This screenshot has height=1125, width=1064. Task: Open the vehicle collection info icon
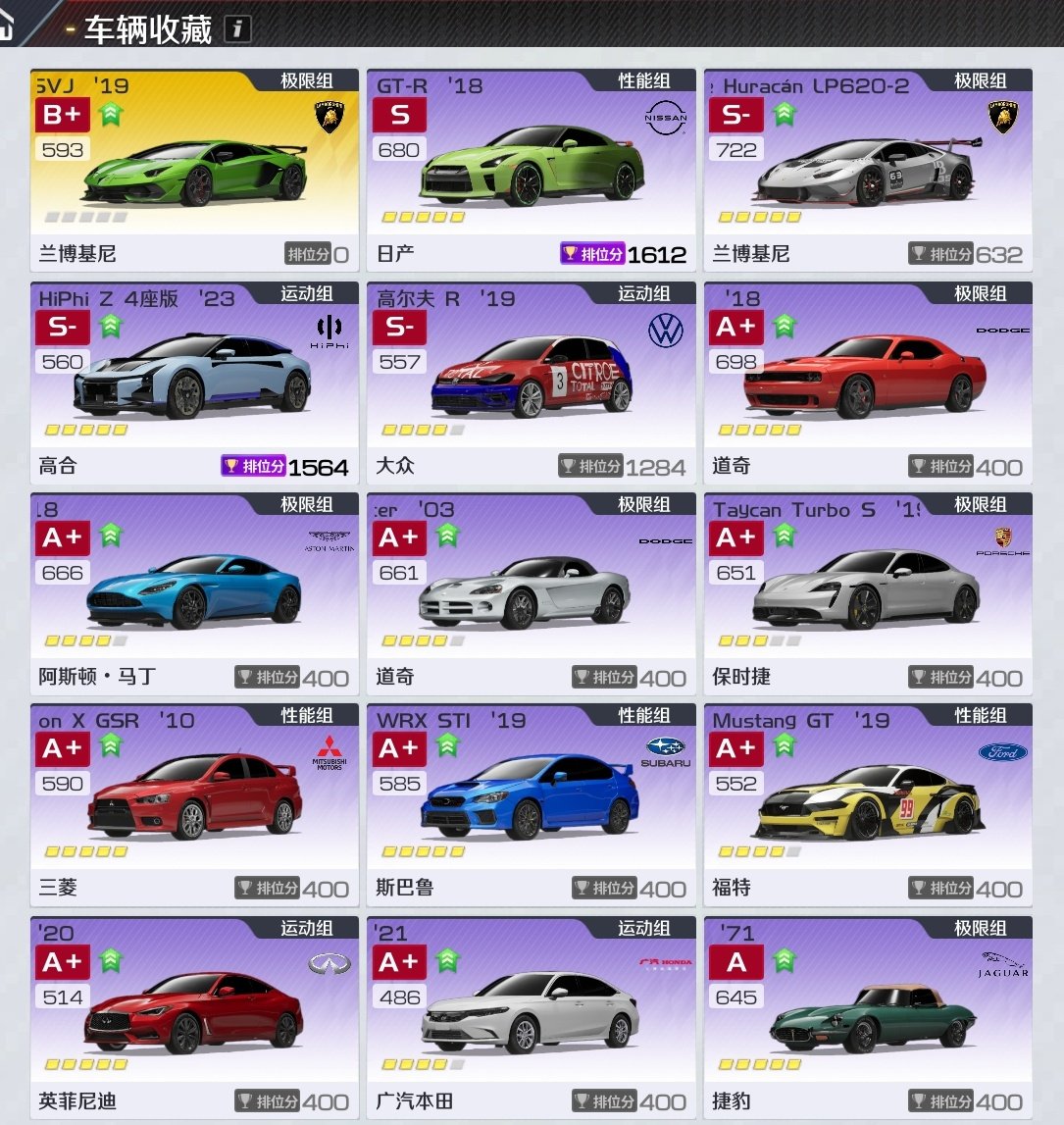pos(236,29)
